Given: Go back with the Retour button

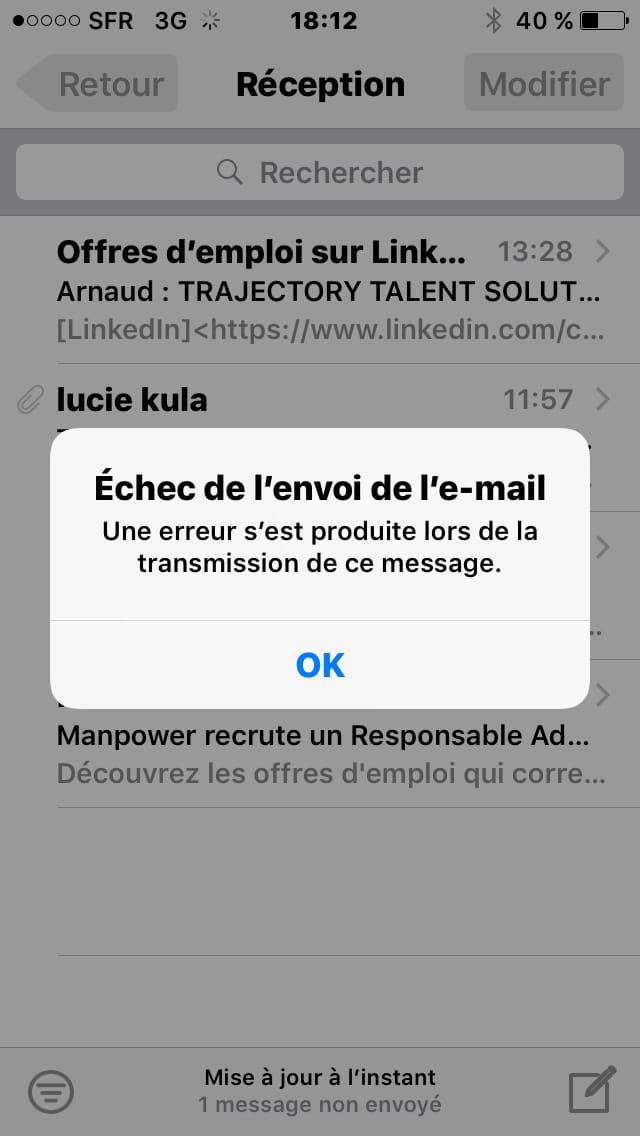Looking at the screenshot, I should click(97, 83).
